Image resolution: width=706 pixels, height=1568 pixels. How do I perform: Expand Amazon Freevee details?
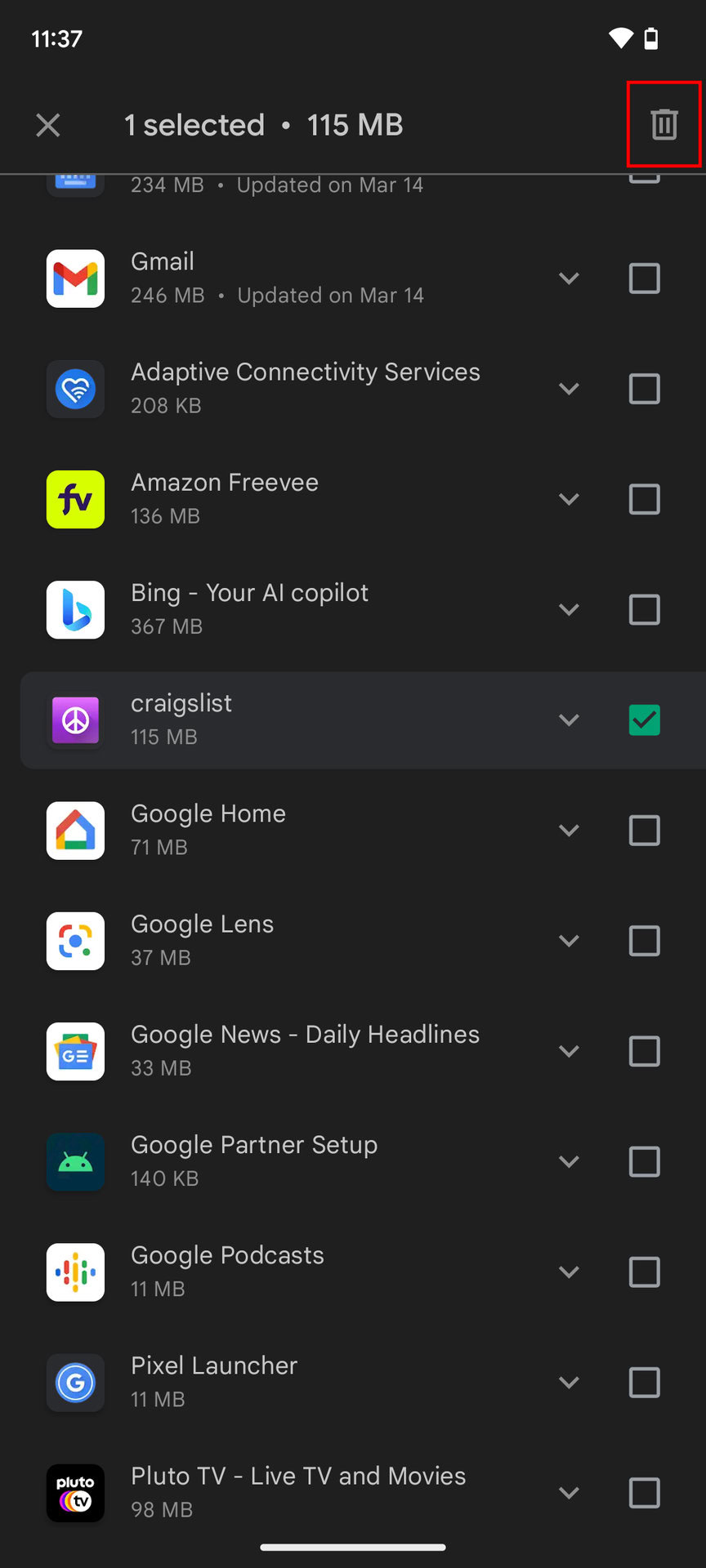[569, 499]
